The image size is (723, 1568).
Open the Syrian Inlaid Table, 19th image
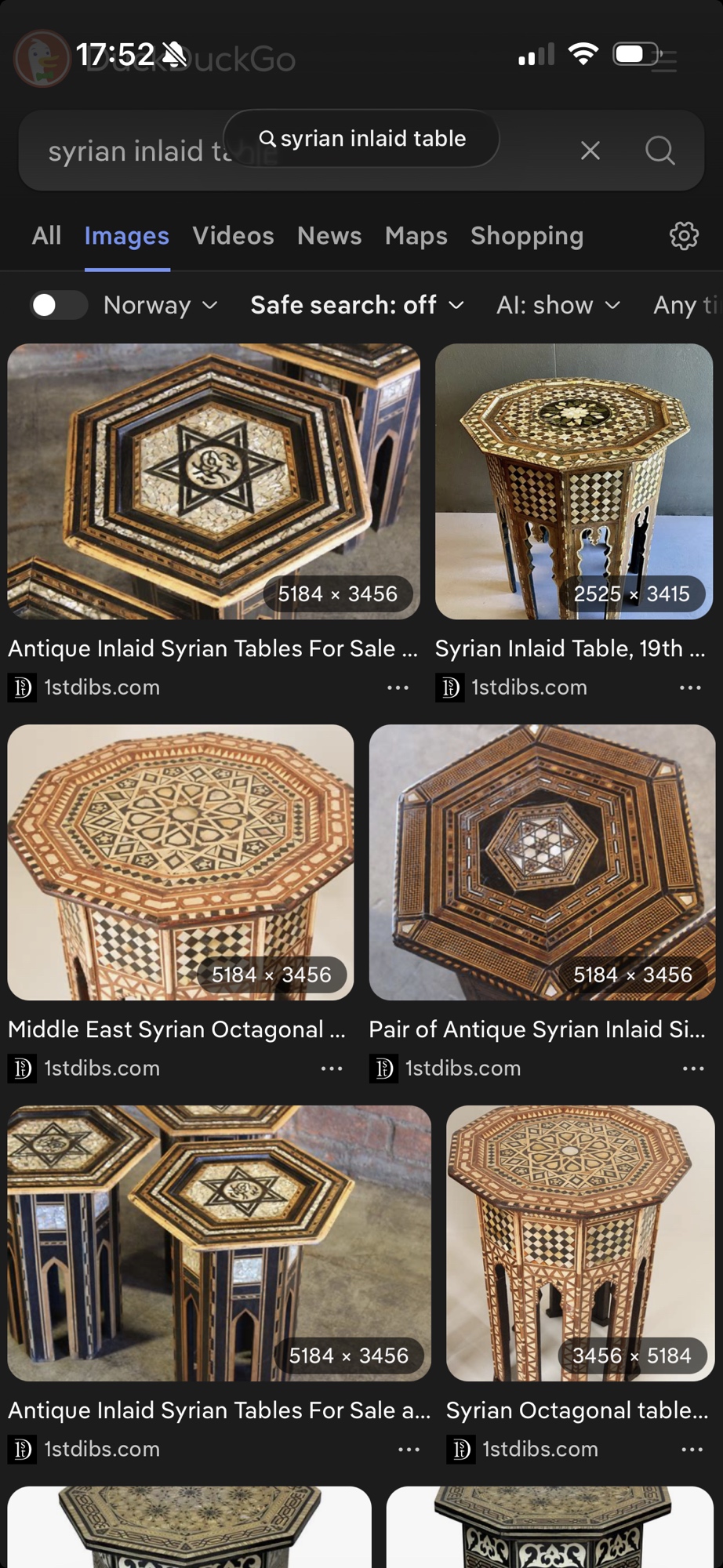[x=573, y=481]
